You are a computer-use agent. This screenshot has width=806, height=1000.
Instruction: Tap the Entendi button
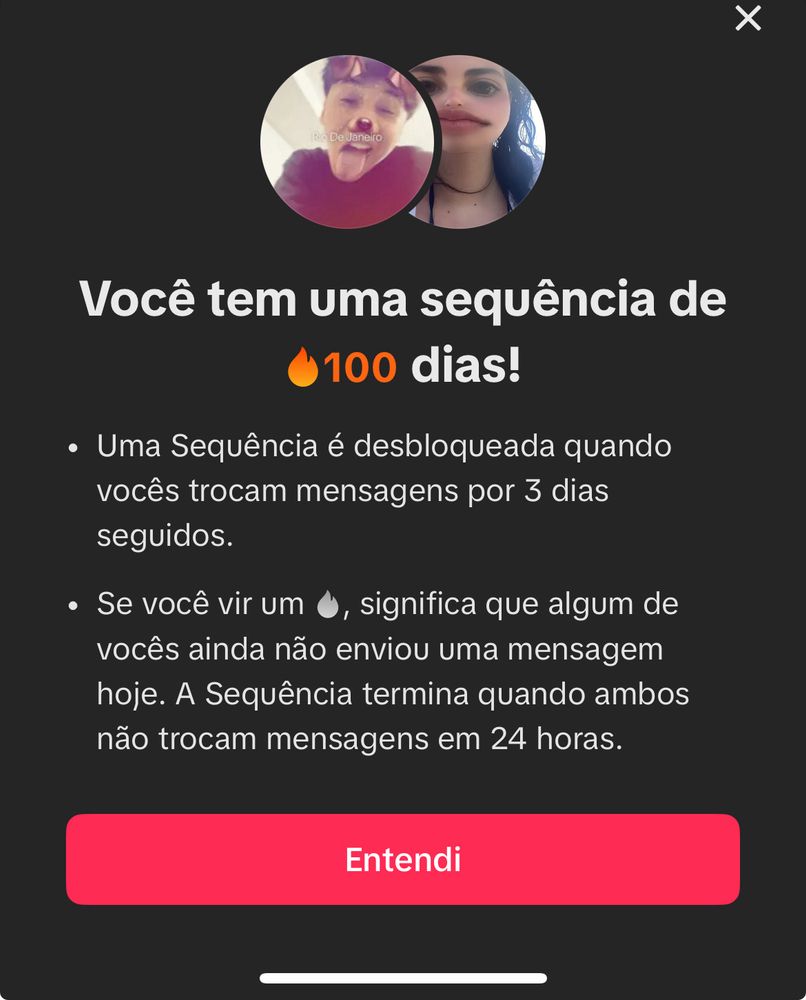(403, 859)
